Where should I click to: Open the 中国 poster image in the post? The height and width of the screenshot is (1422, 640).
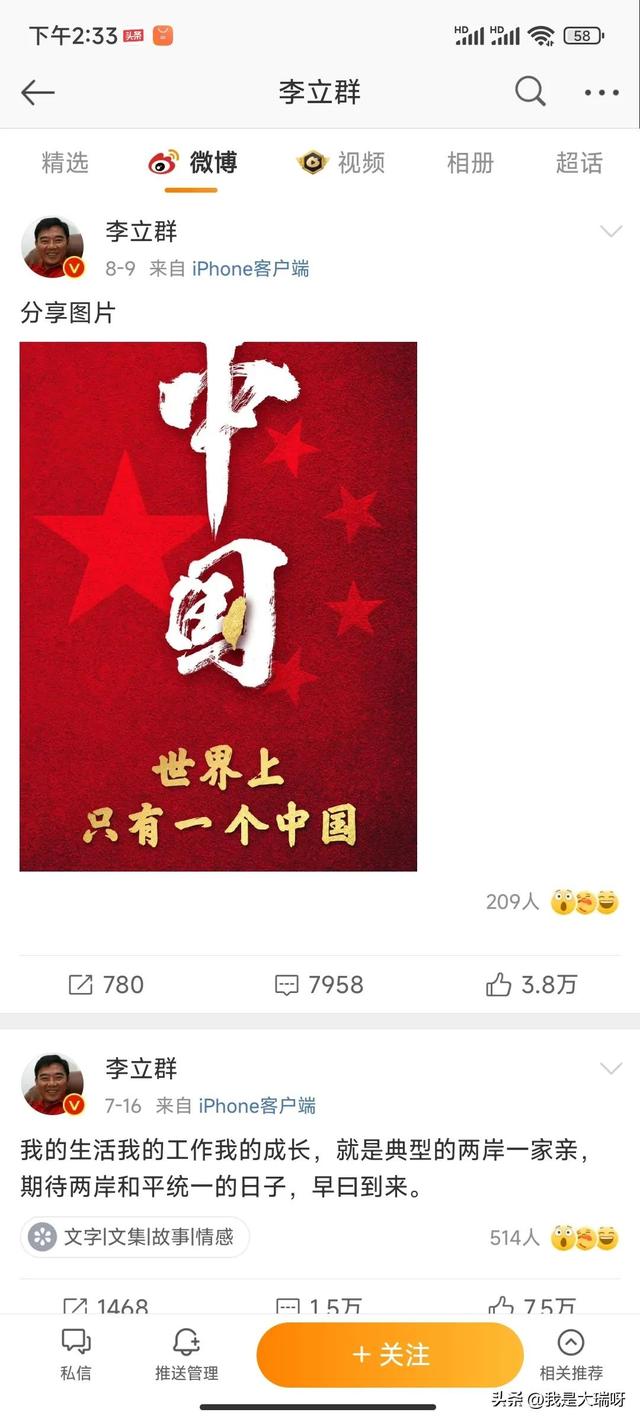[x=218, y=606]
